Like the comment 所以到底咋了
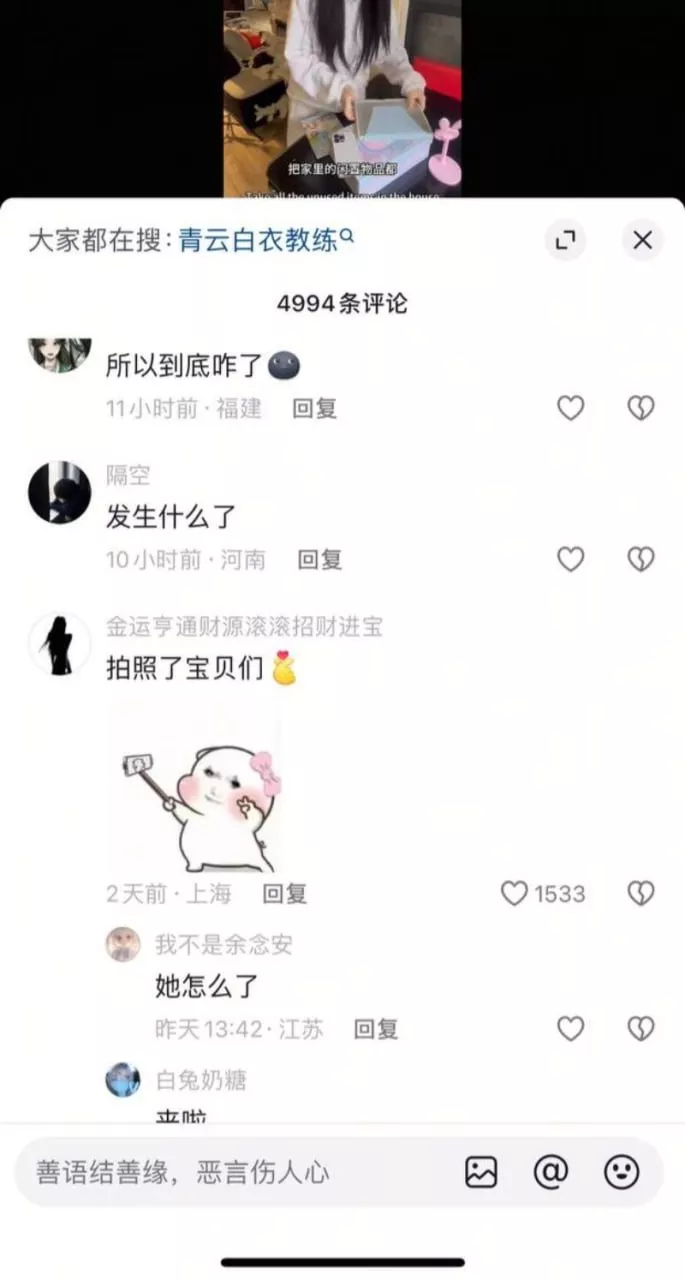 [570, 408]
